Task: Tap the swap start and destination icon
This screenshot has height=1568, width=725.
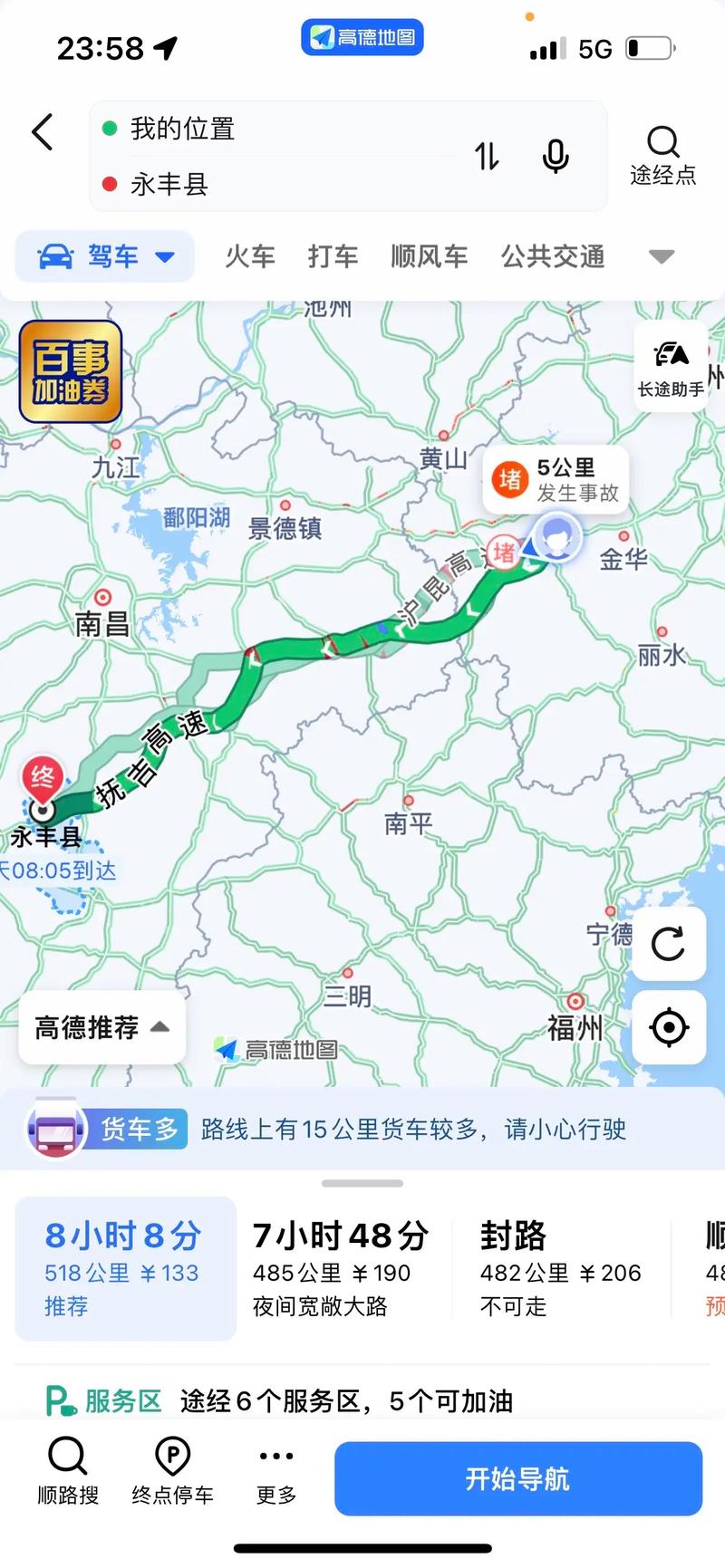Action: 488,156
